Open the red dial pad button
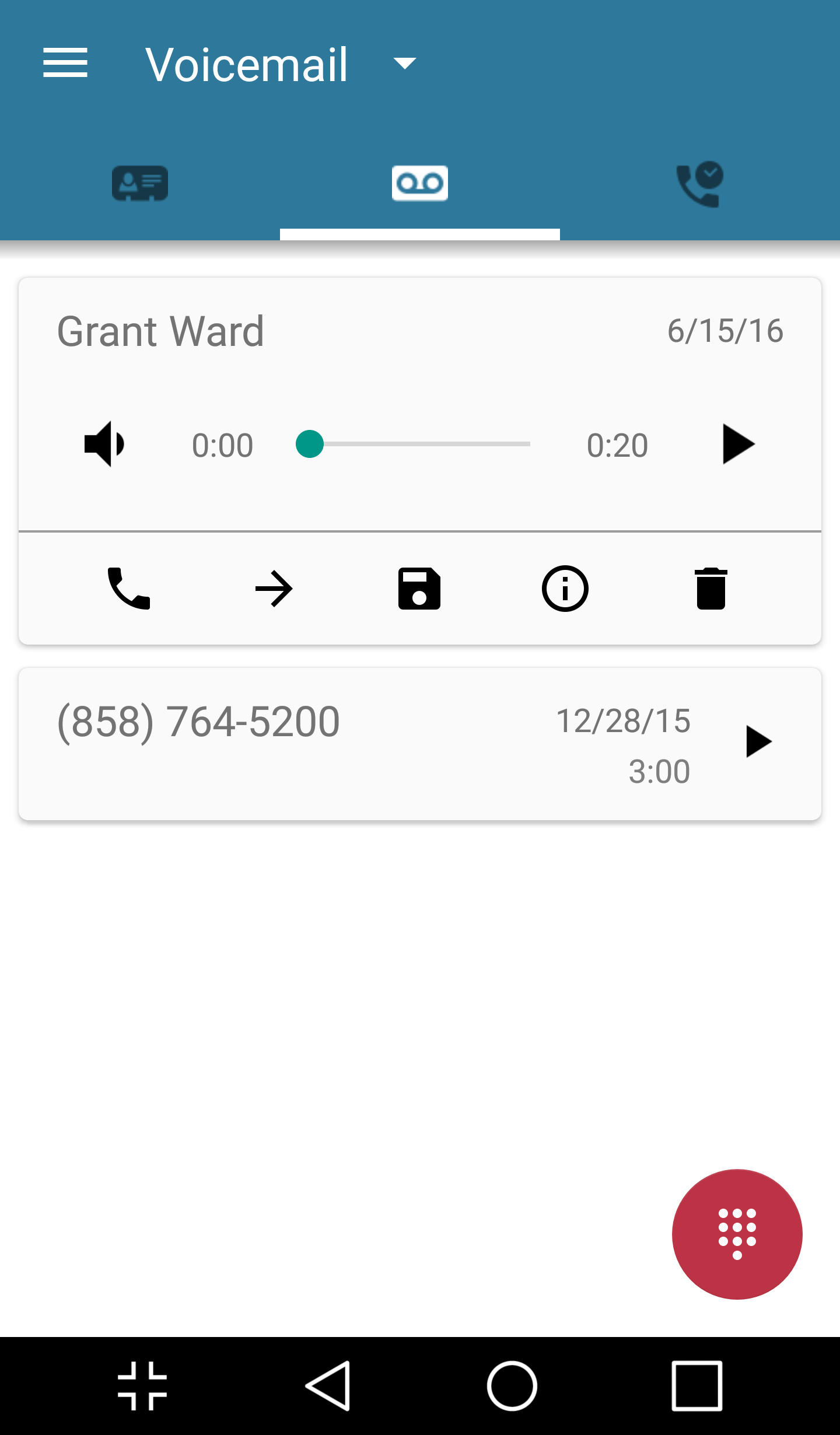 point(737,1234)
